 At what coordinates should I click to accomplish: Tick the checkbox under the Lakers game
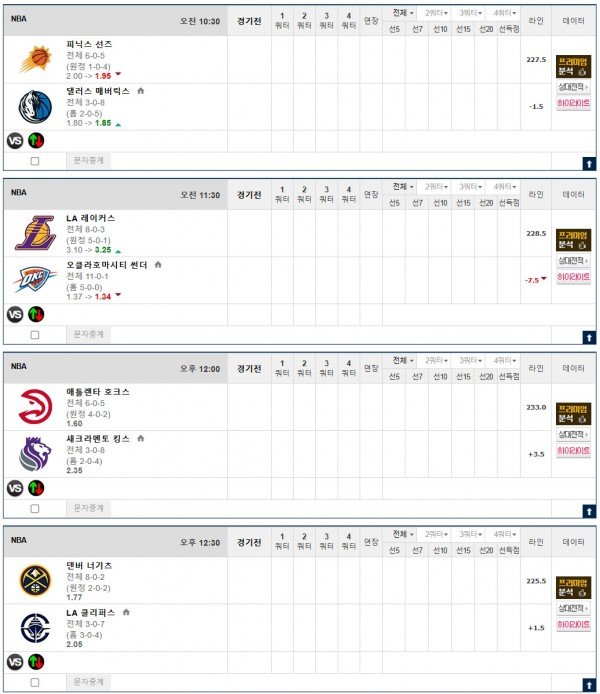35,334
